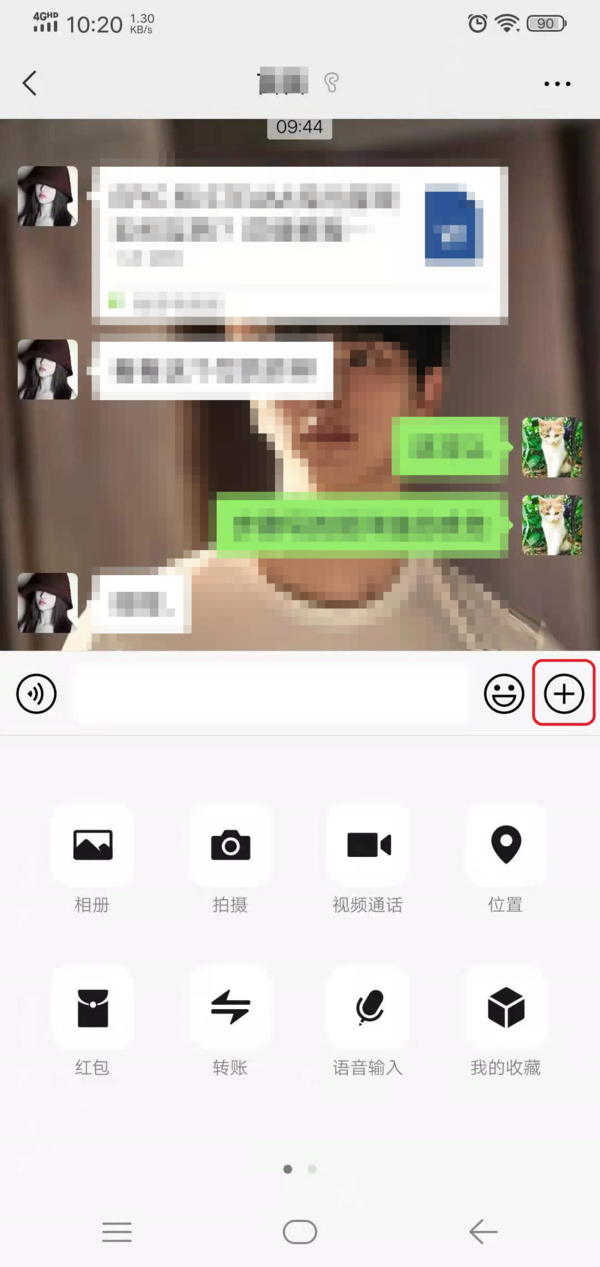The image size is (600, 1267).
Task: Close the plus attachment panel
Action: click(564, 693)
